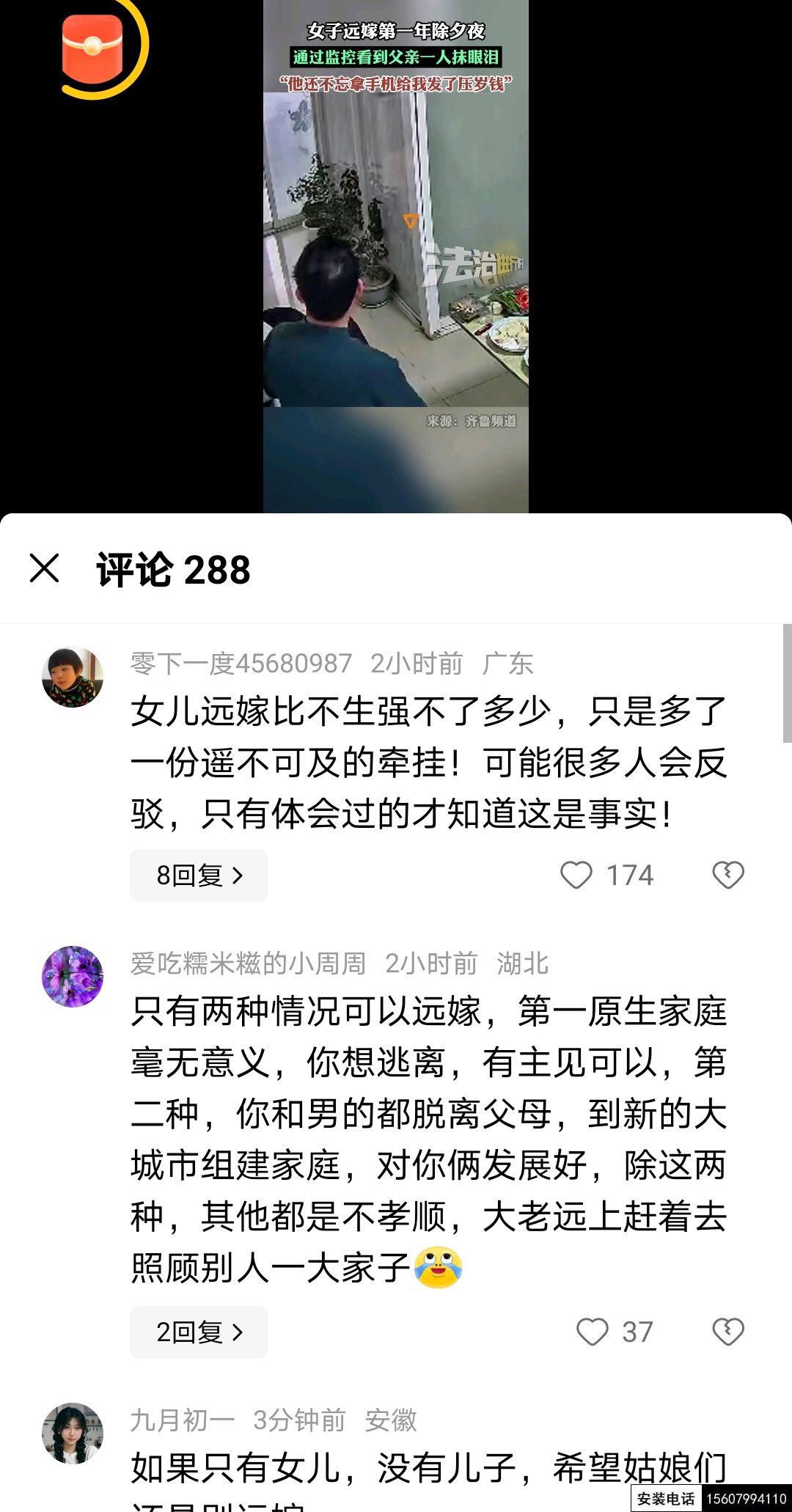This screenshot has height=1512, width=792.
Task: Like 爱吃糯米糍的小周周's comment
Action: tap(592, 1332)
